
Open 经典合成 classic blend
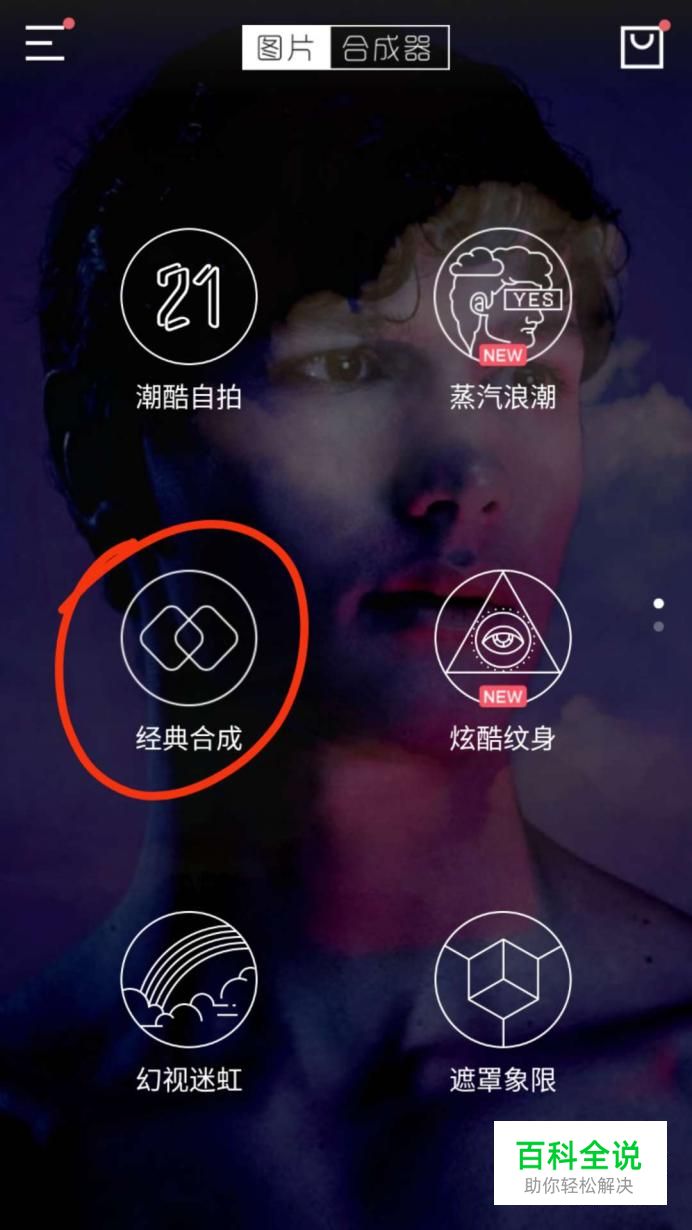pyautogui.click(x=189, y=638)
